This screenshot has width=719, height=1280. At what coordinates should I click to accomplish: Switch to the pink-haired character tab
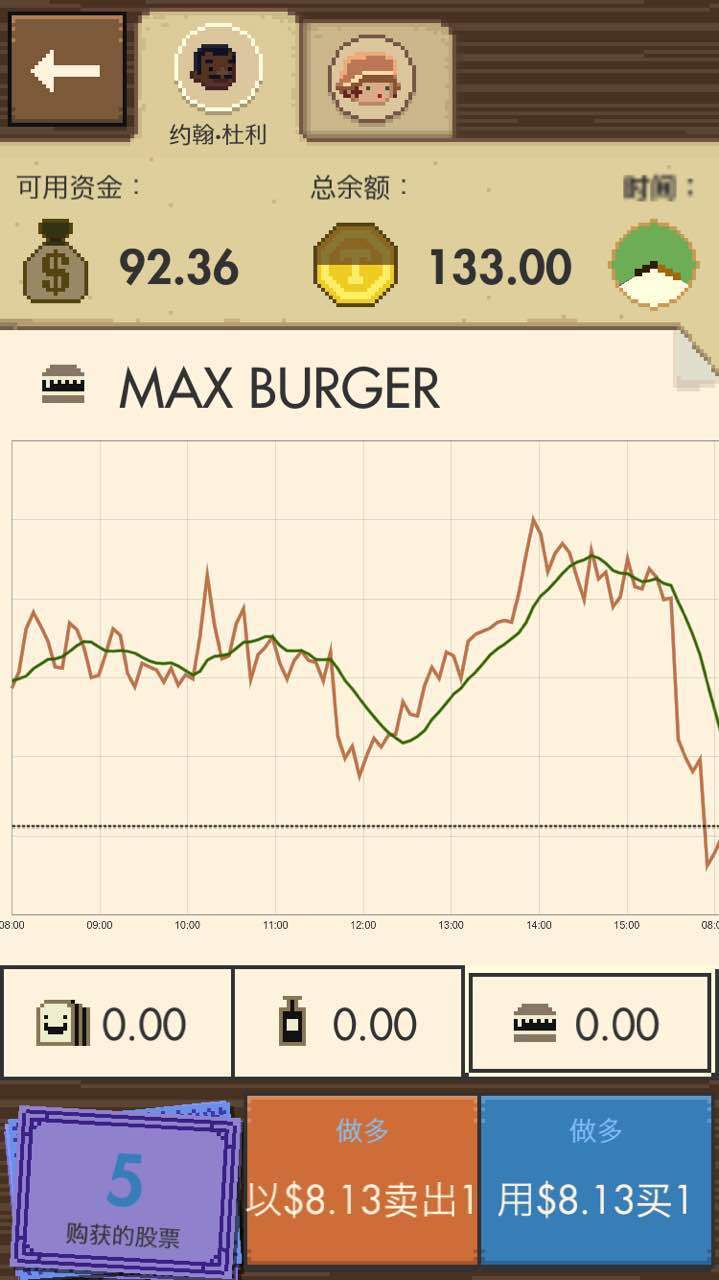[x=371, y=80]
